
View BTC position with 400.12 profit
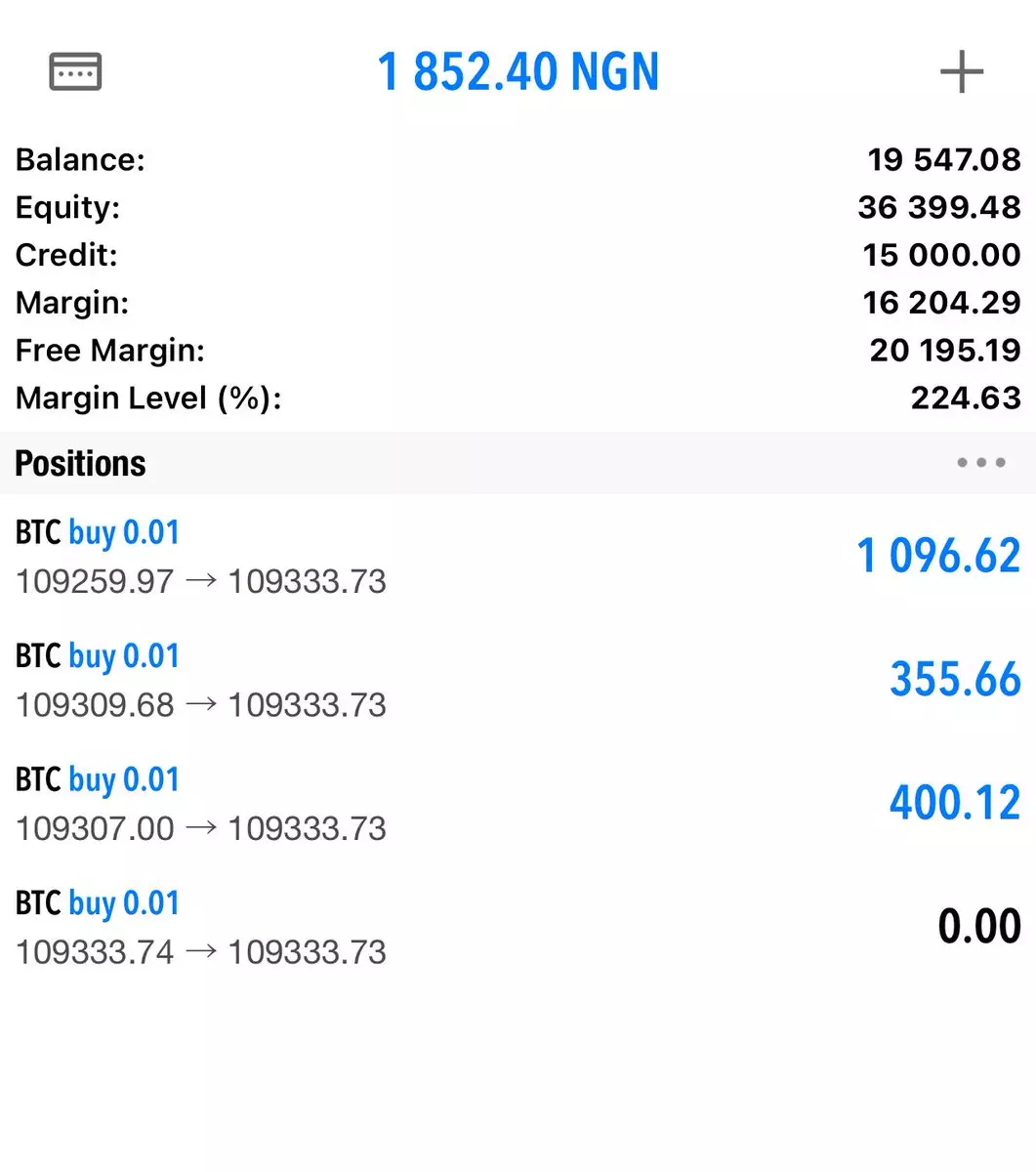pyautogui.click(x=518, y=803)
